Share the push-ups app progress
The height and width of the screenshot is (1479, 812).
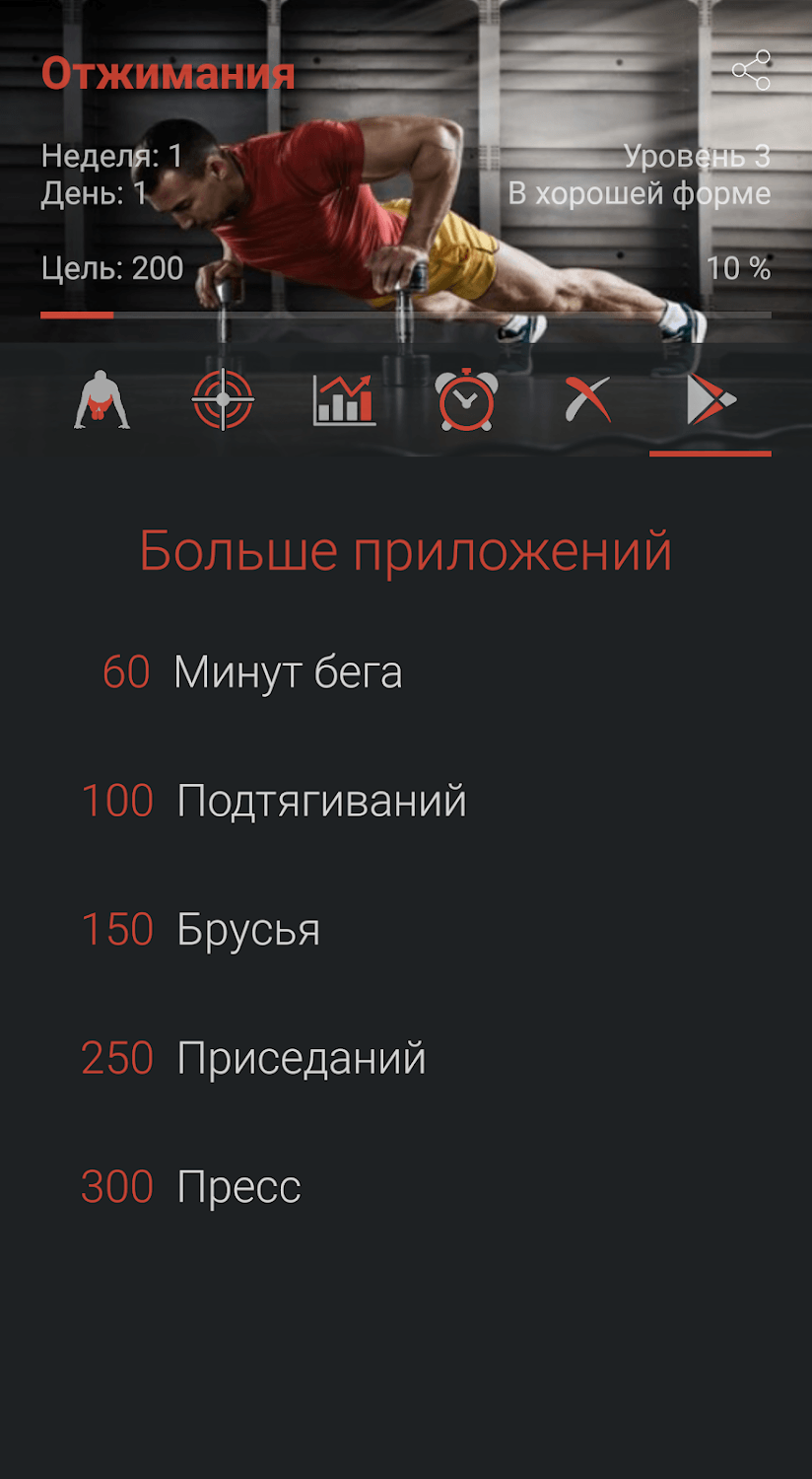tap(751, 71)
